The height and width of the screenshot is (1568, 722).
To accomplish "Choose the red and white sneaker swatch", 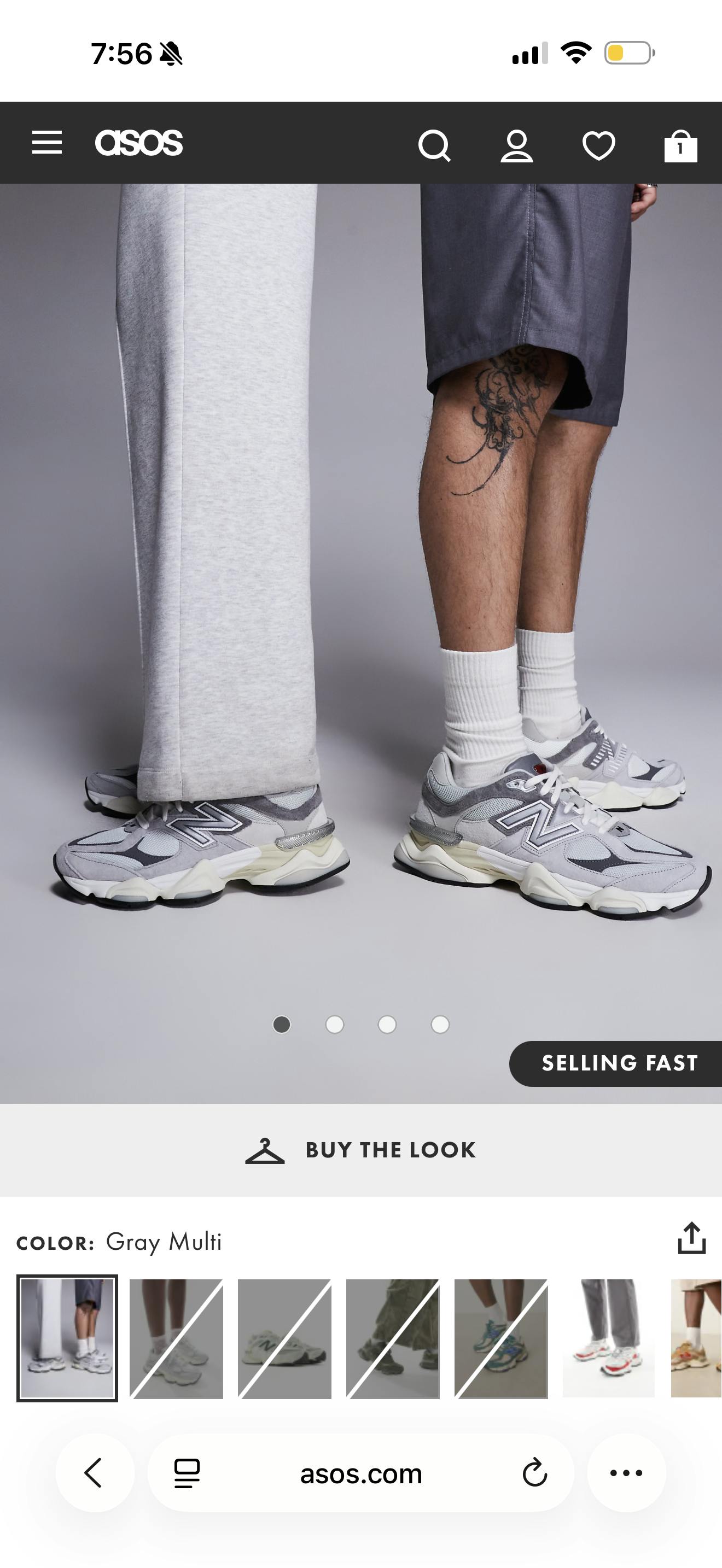I will tap(608, 1338).
